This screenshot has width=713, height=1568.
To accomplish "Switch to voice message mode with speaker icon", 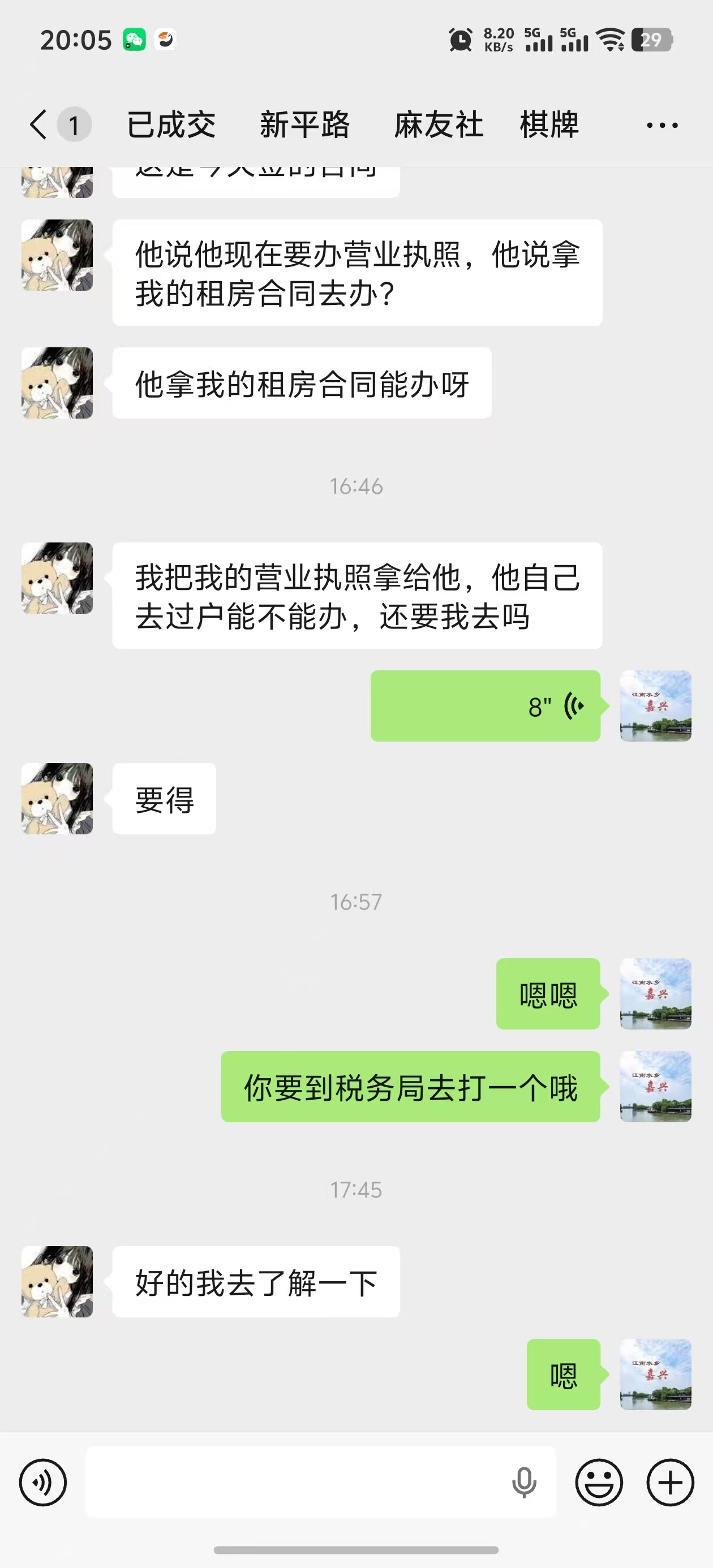I will pyautogui.click(x=42, y=1483).
